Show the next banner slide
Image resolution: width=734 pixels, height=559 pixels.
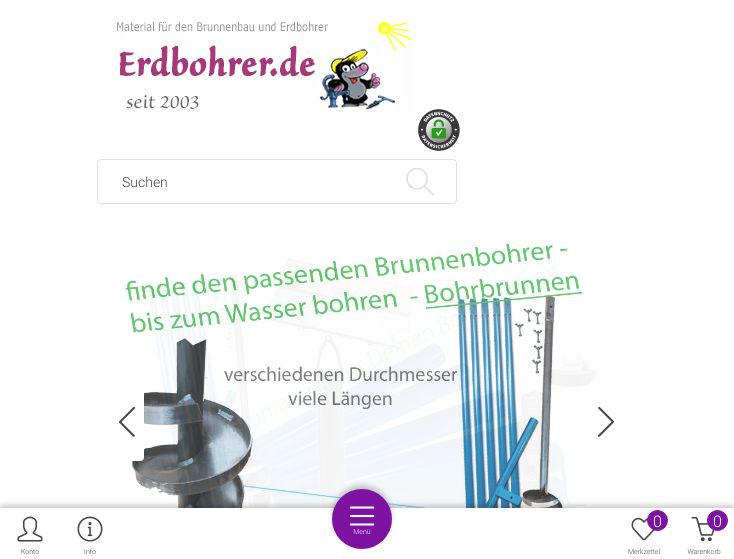(606, 422)
